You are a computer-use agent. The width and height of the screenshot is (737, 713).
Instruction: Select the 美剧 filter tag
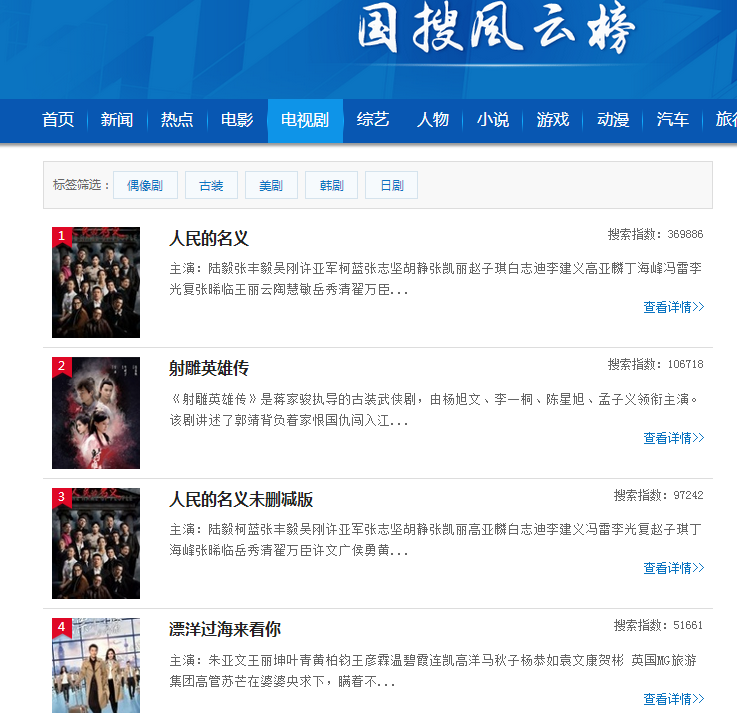(271, 185)
